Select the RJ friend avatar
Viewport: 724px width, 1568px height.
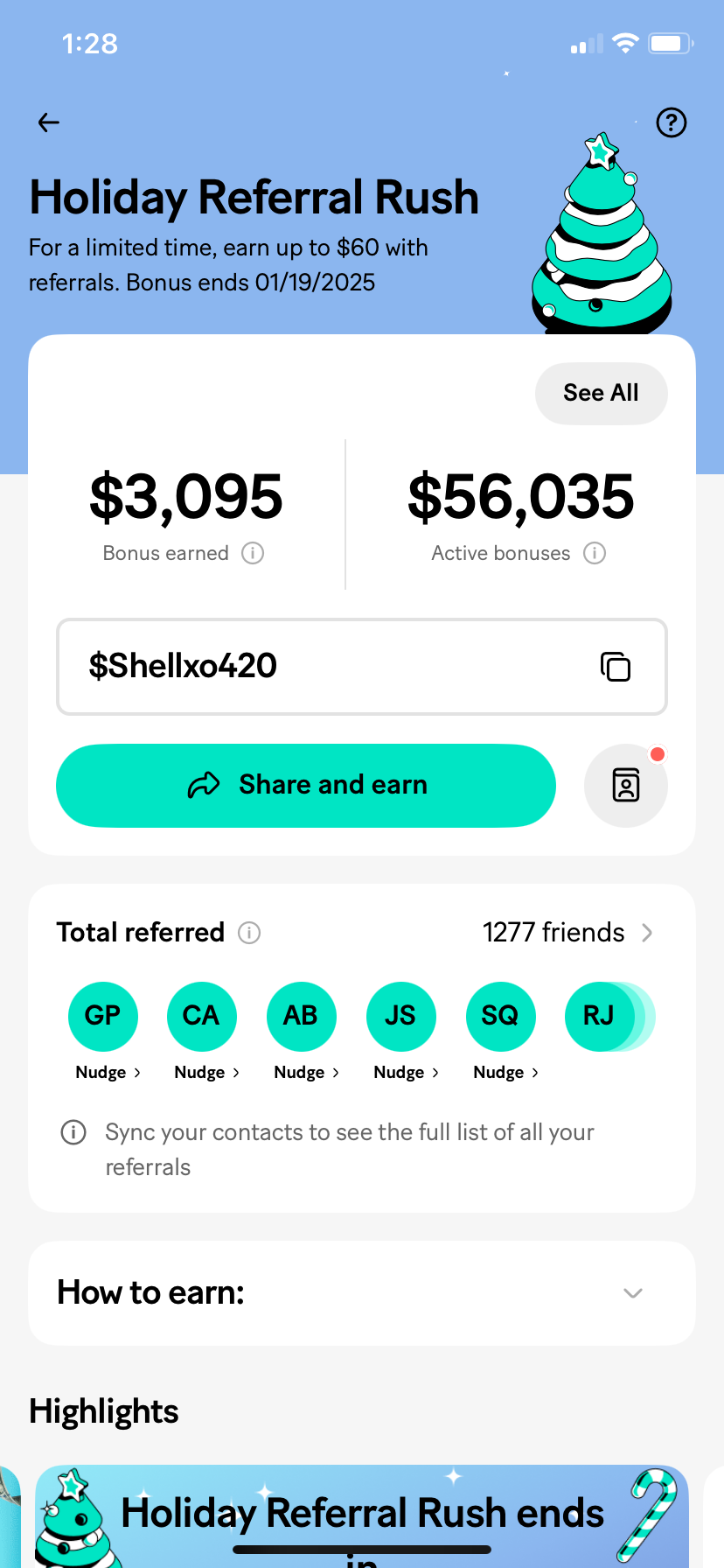[600, 1016]
